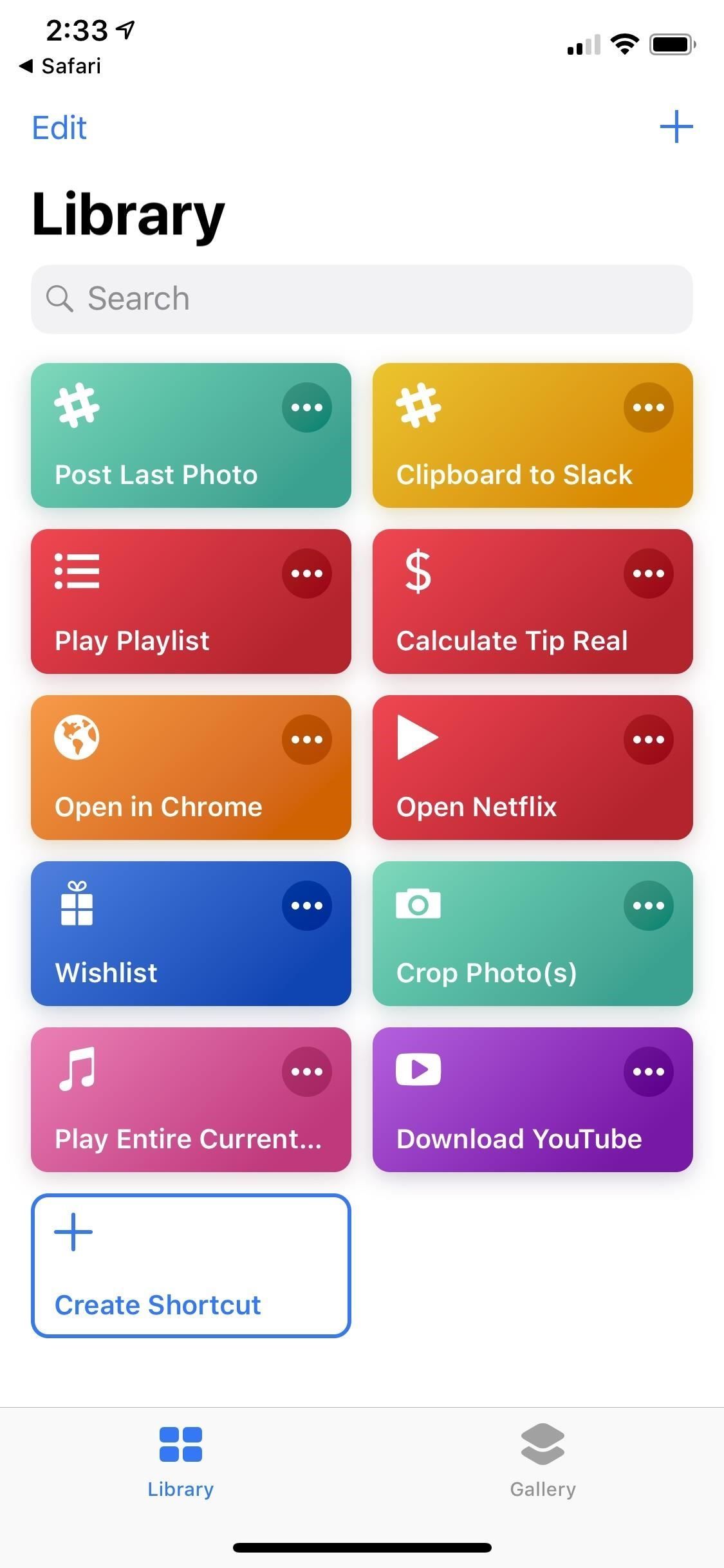The height and width of the screenshot is (1568, 724).
Task: Tap Create Shortcut
Action: [190, 1265]
